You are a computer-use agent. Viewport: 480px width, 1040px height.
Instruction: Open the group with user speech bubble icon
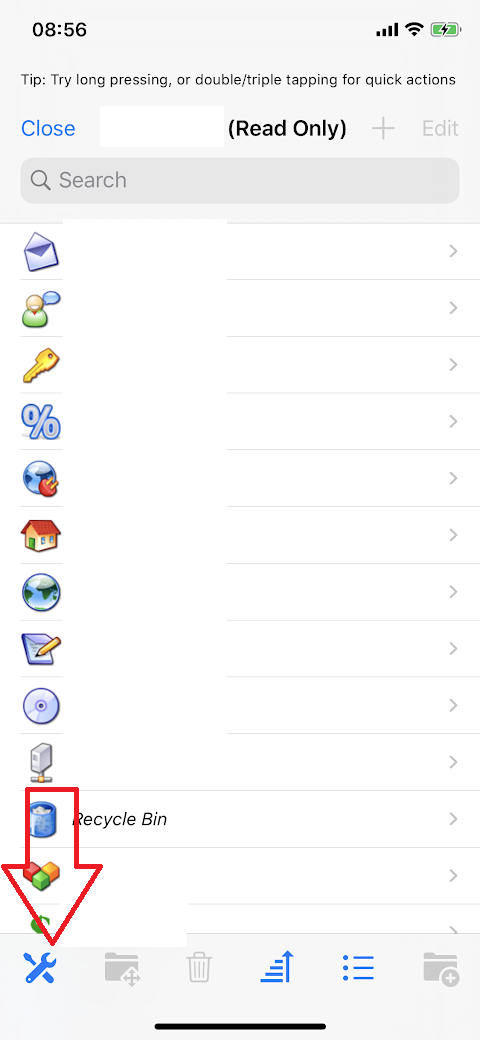coord(240,308)
